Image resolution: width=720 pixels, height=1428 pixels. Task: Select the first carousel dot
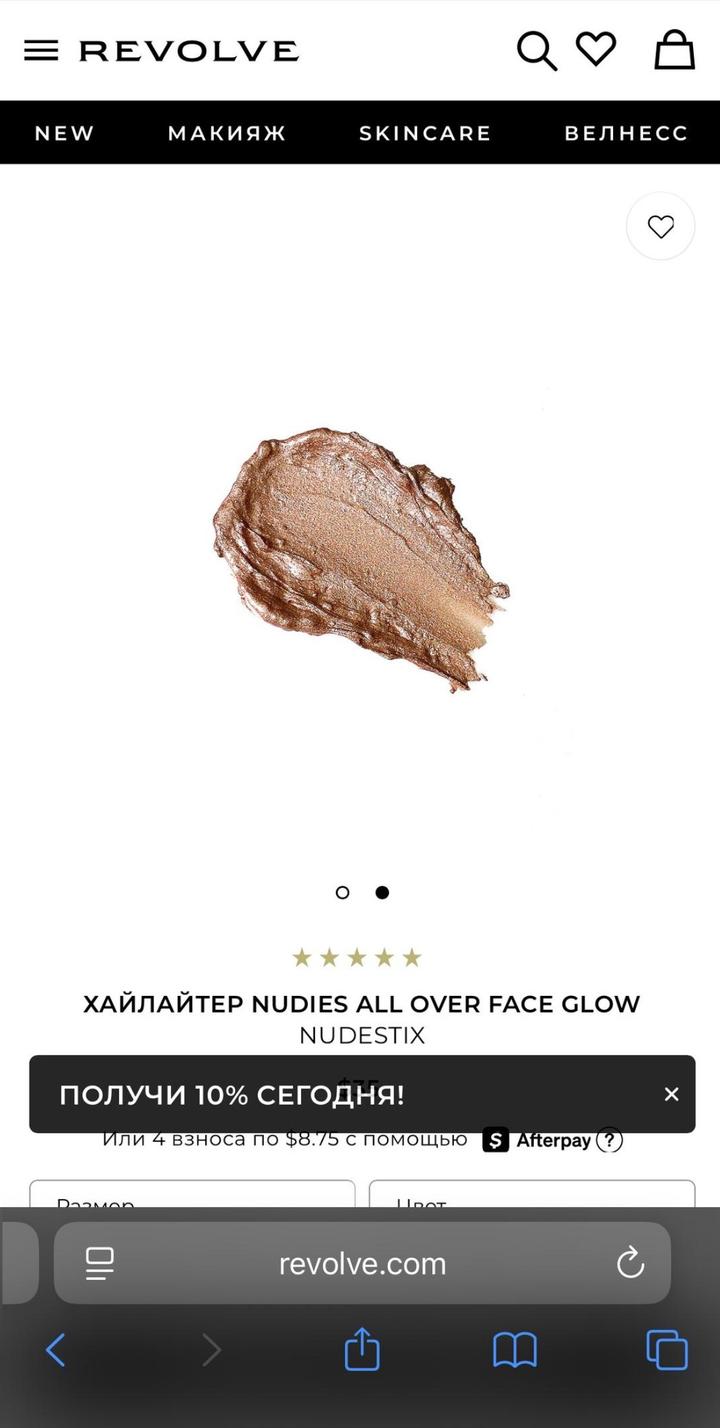click(342, 892)
